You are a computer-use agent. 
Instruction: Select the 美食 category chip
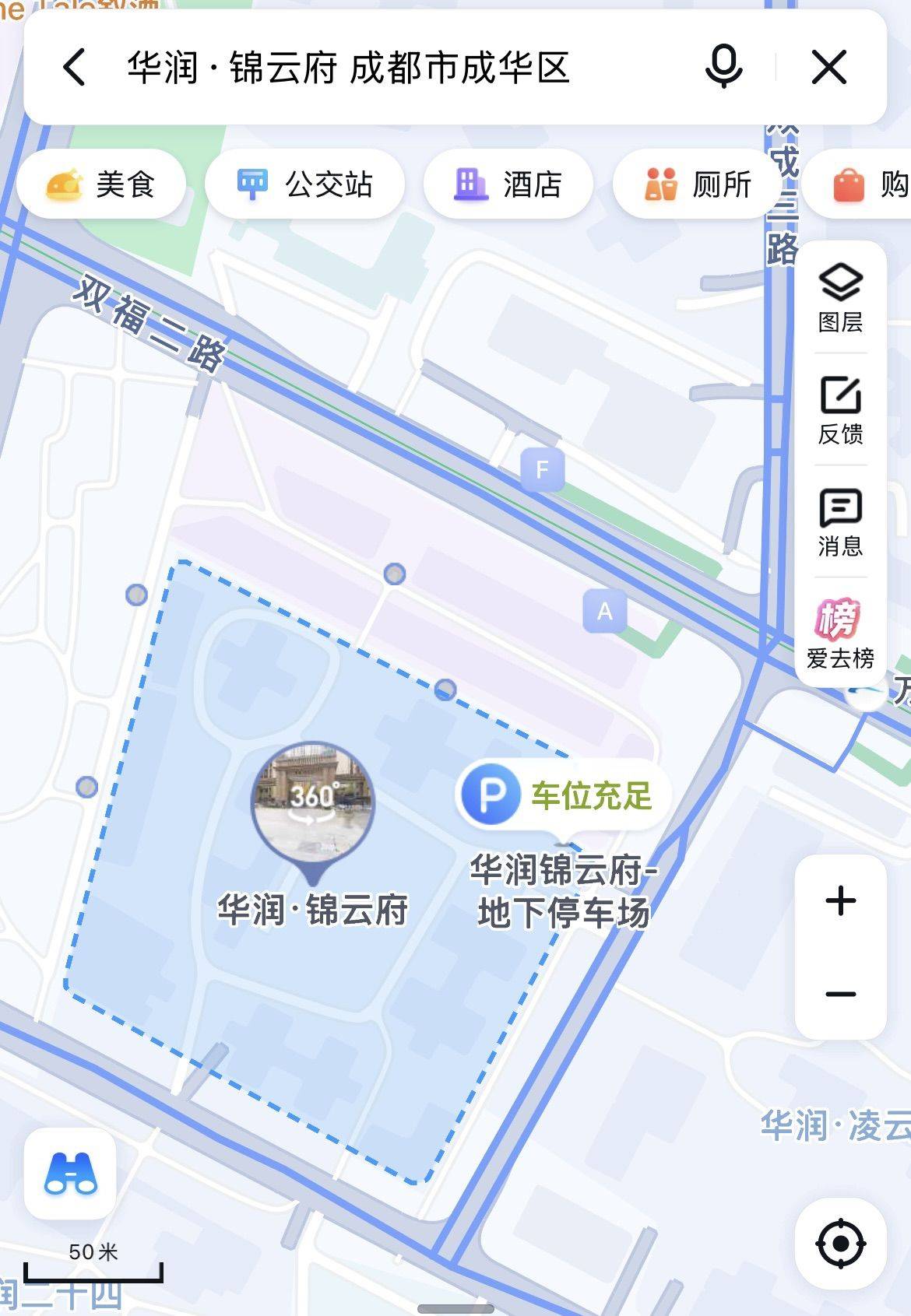tap(101, 184)
